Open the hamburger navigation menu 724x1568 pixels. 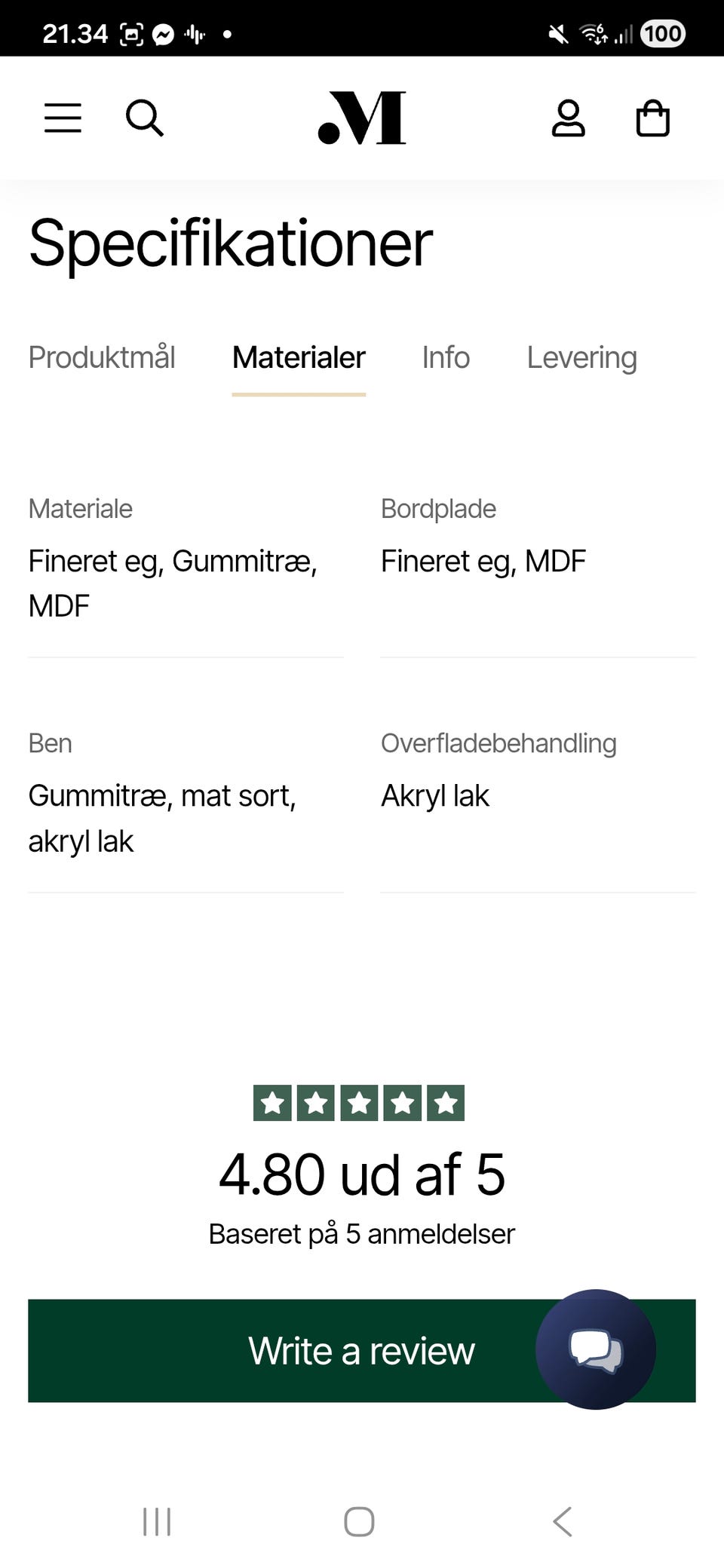tap(63, 118)
